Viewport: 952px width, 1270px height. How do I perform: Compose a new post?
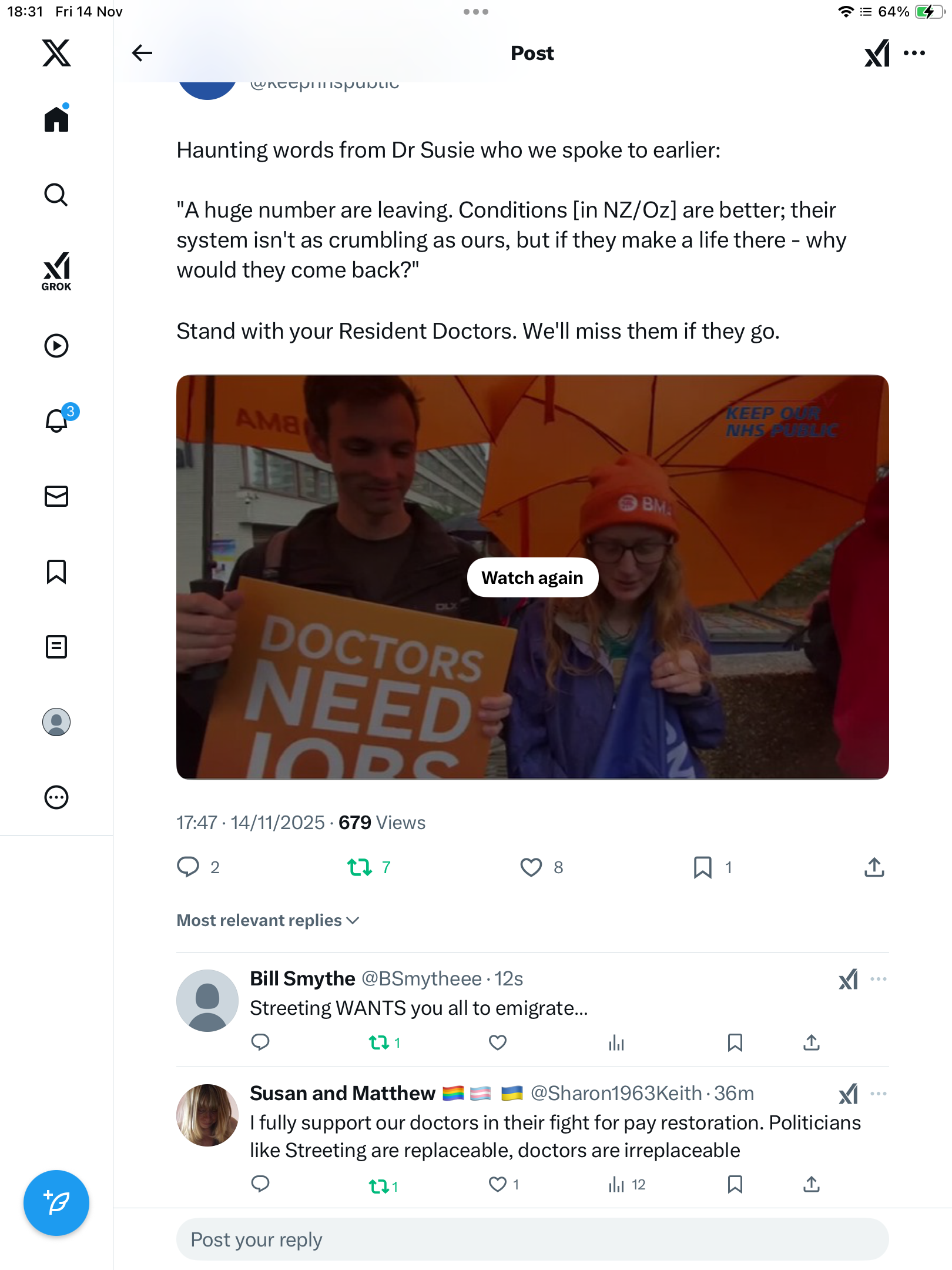coord(56,1203)
